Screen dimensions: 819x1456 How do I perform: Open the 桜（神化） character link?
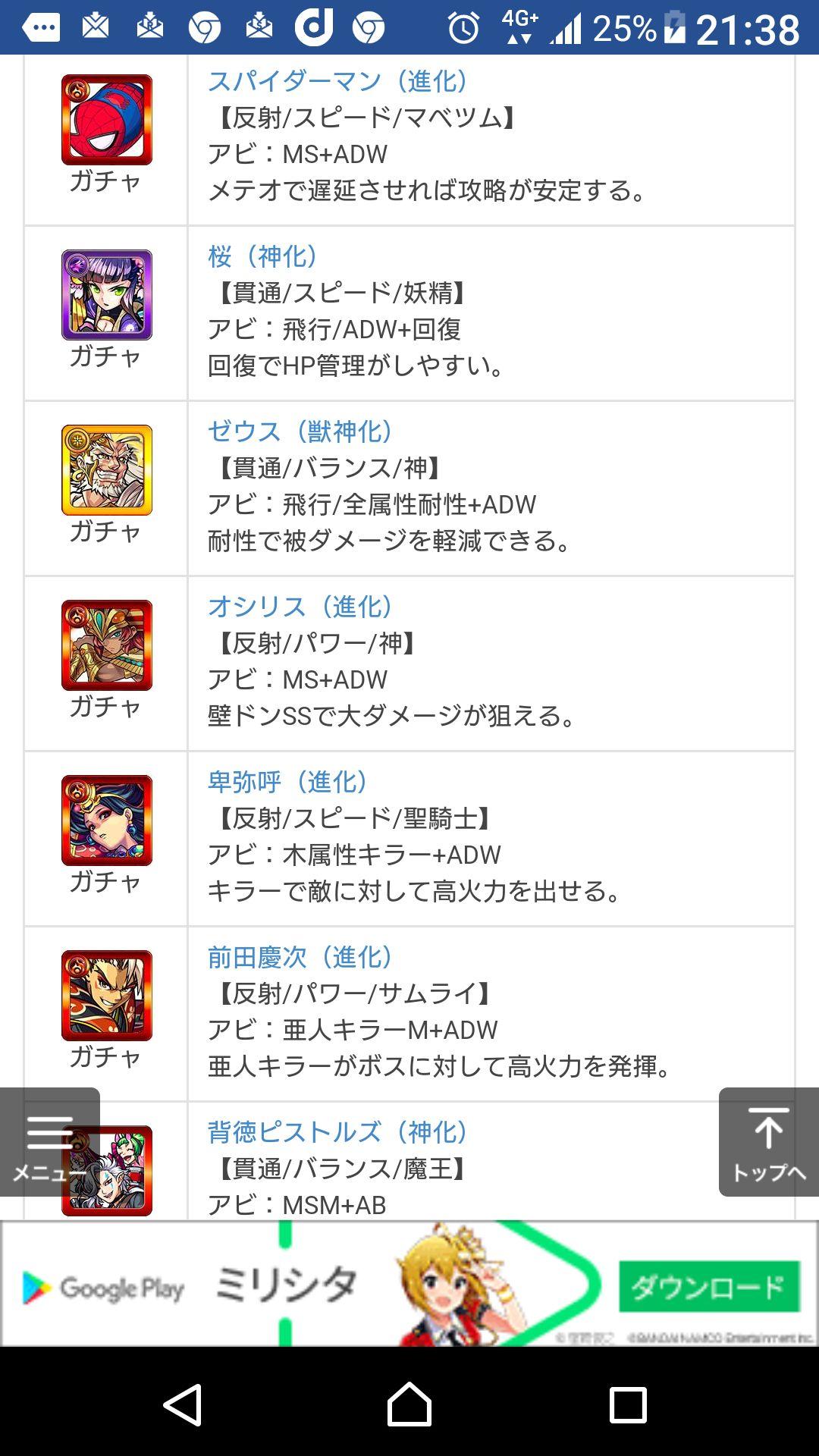[x=262, y=256]
